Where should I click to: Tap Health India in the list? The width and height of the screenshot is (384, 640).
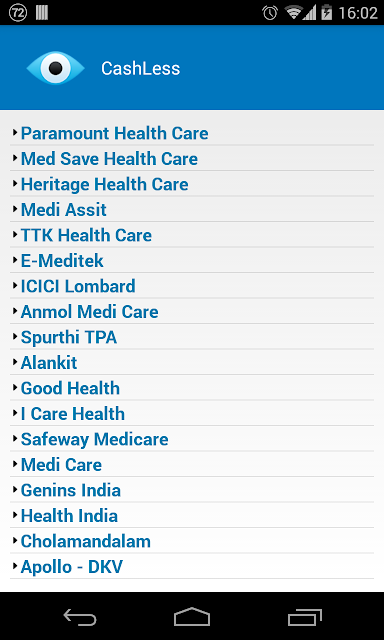pyautogui.click(x=192, y=516)
